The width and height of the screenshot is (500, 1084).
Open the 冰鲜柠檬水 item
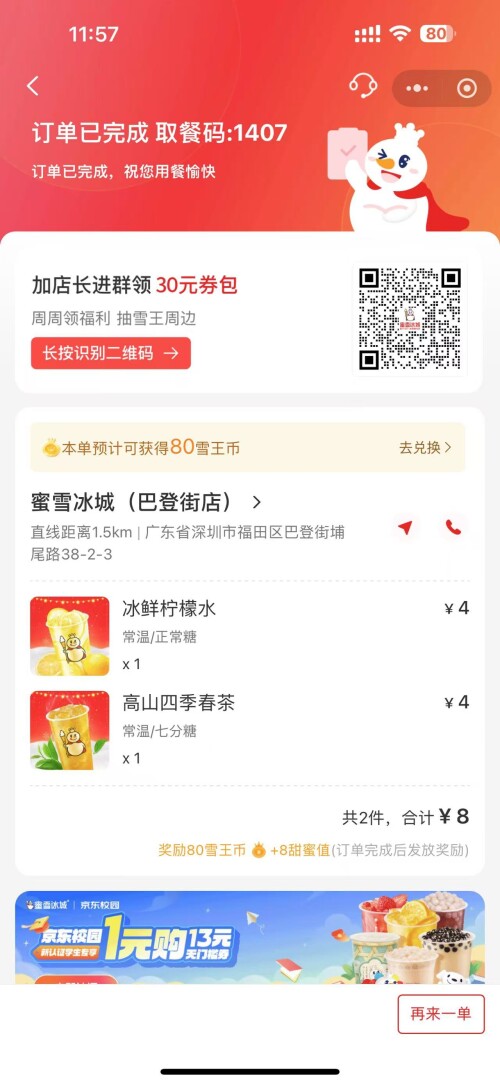pyautogui.click(x=250, y=636)
